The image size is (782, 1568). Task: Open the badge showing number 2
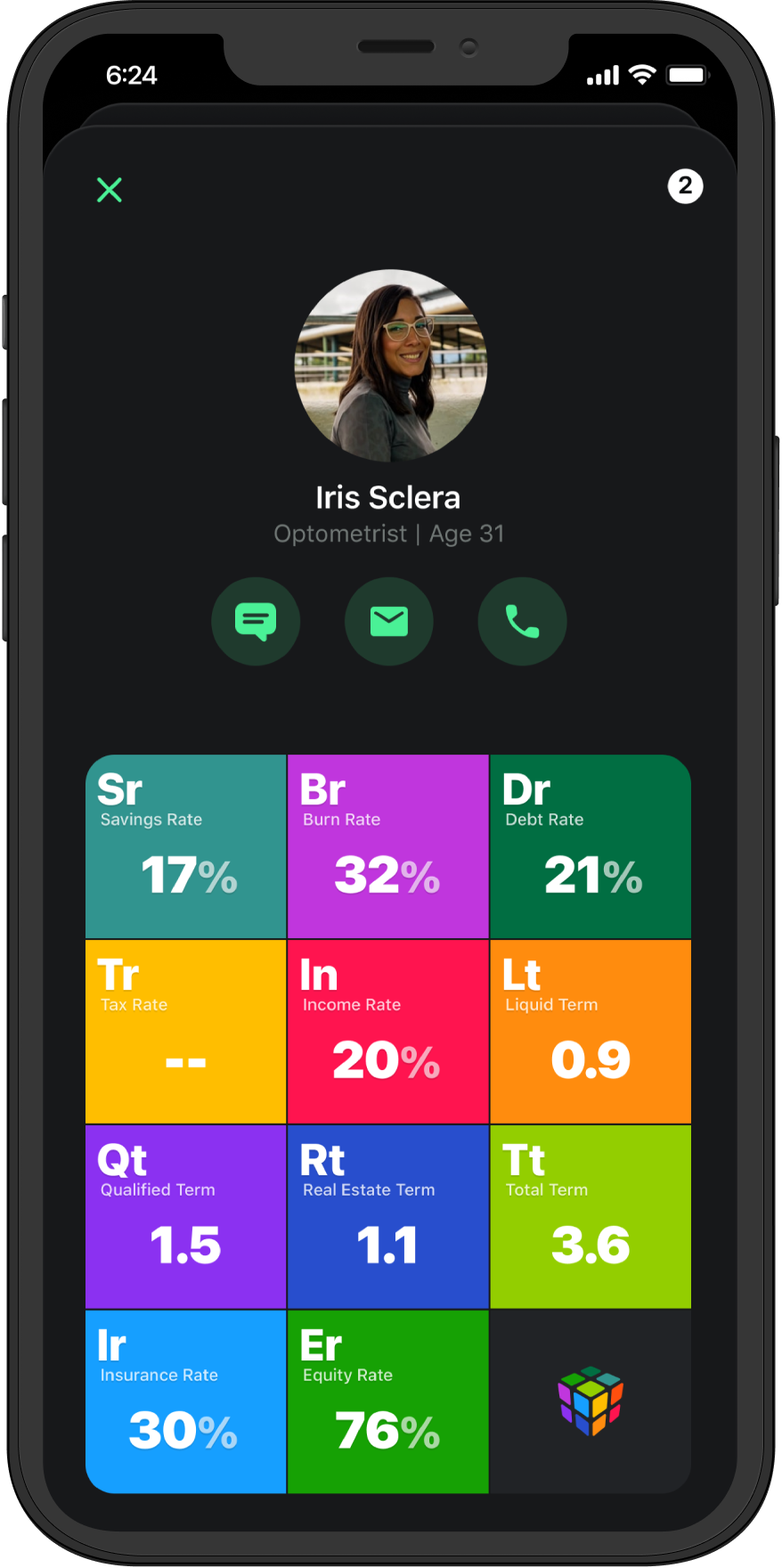(685, 186)
